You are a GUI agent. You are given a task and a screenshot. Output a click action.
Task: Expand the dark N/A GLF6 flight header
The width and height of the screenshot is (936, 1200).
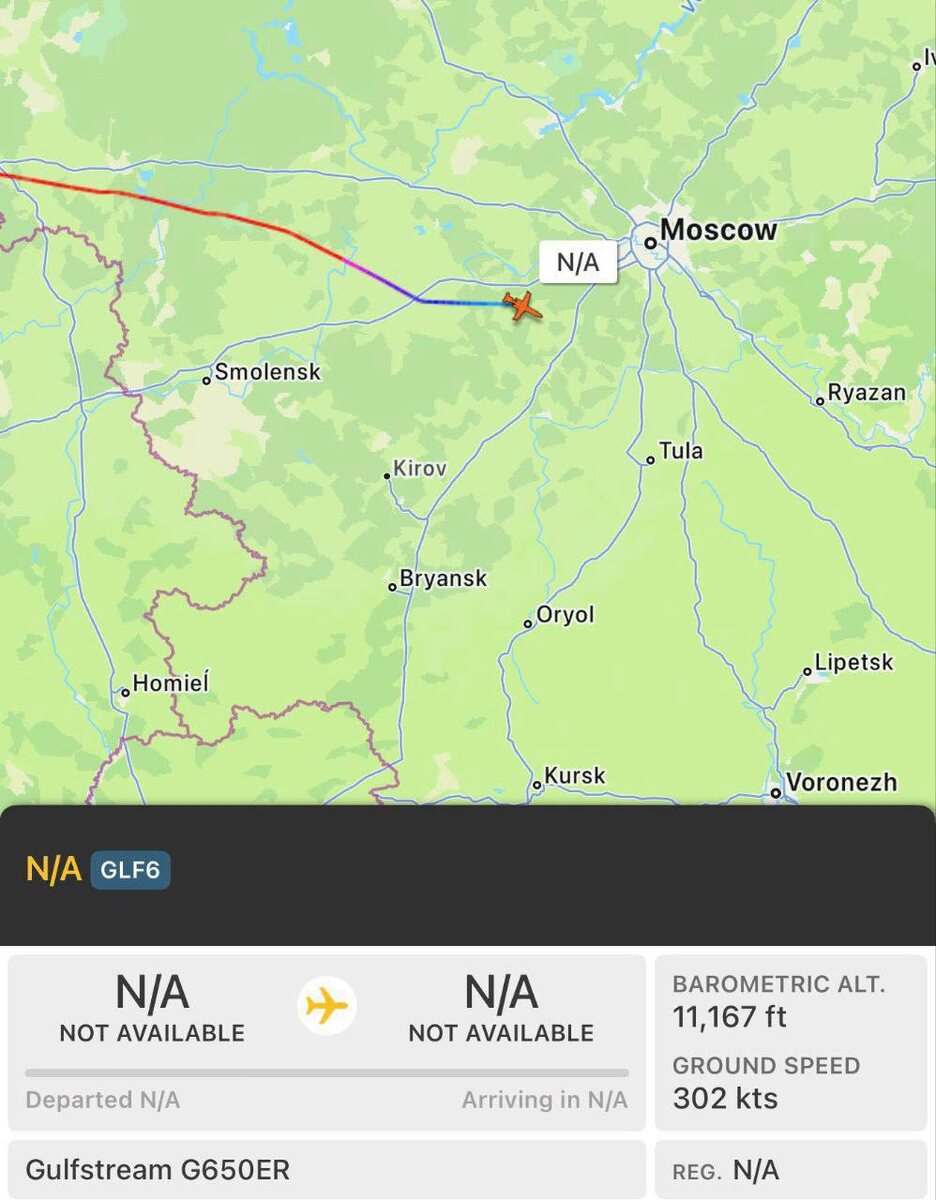click(x=468, y=872)
